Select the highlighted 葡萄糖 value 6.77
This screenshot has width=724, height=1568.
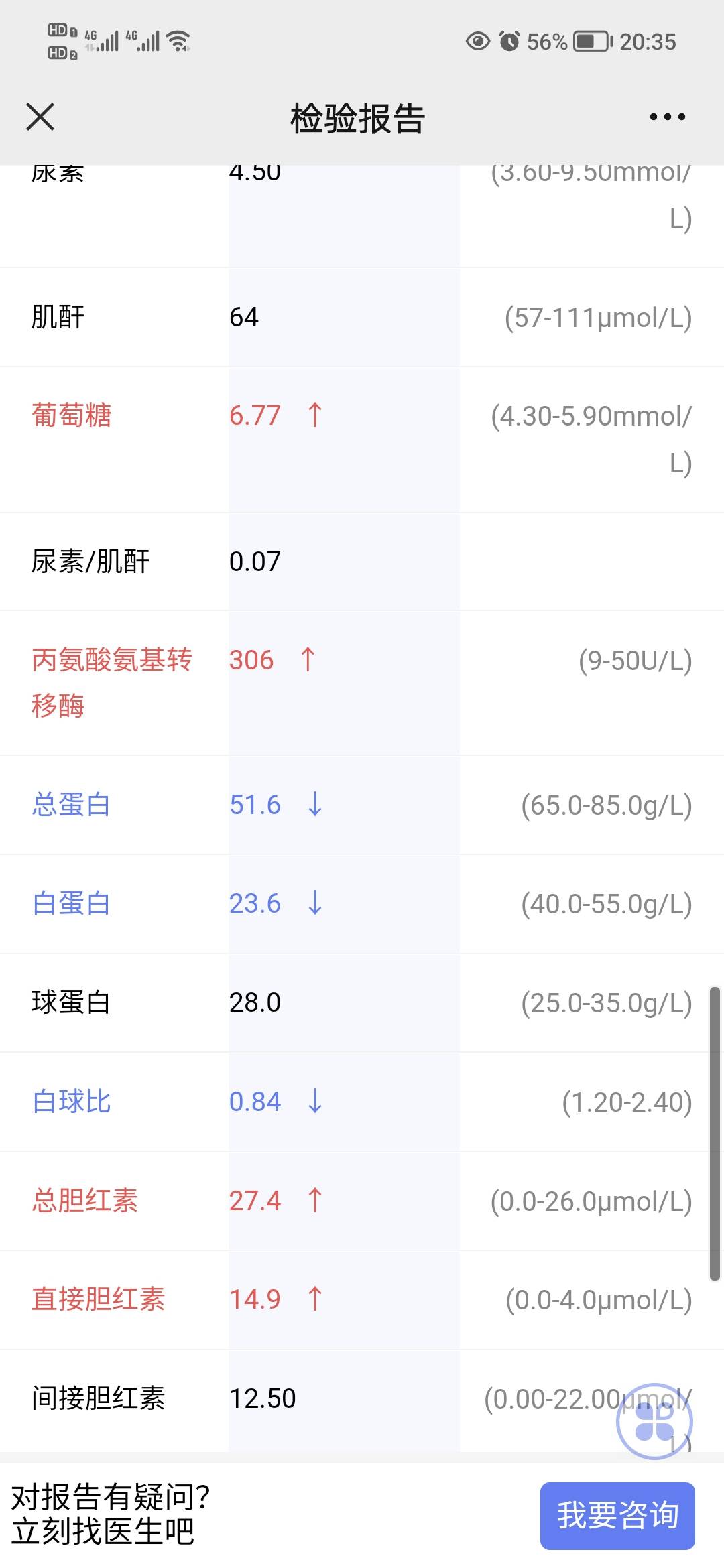click(255, 415)
